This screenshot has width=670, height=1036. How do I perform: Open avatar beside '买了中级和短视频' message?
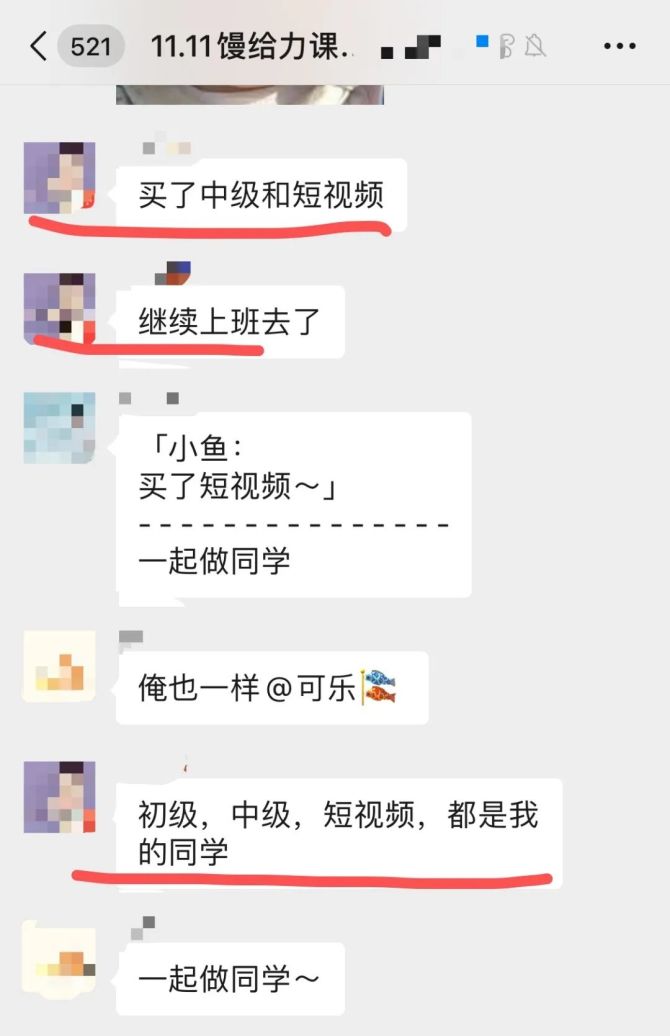point(59,177)
